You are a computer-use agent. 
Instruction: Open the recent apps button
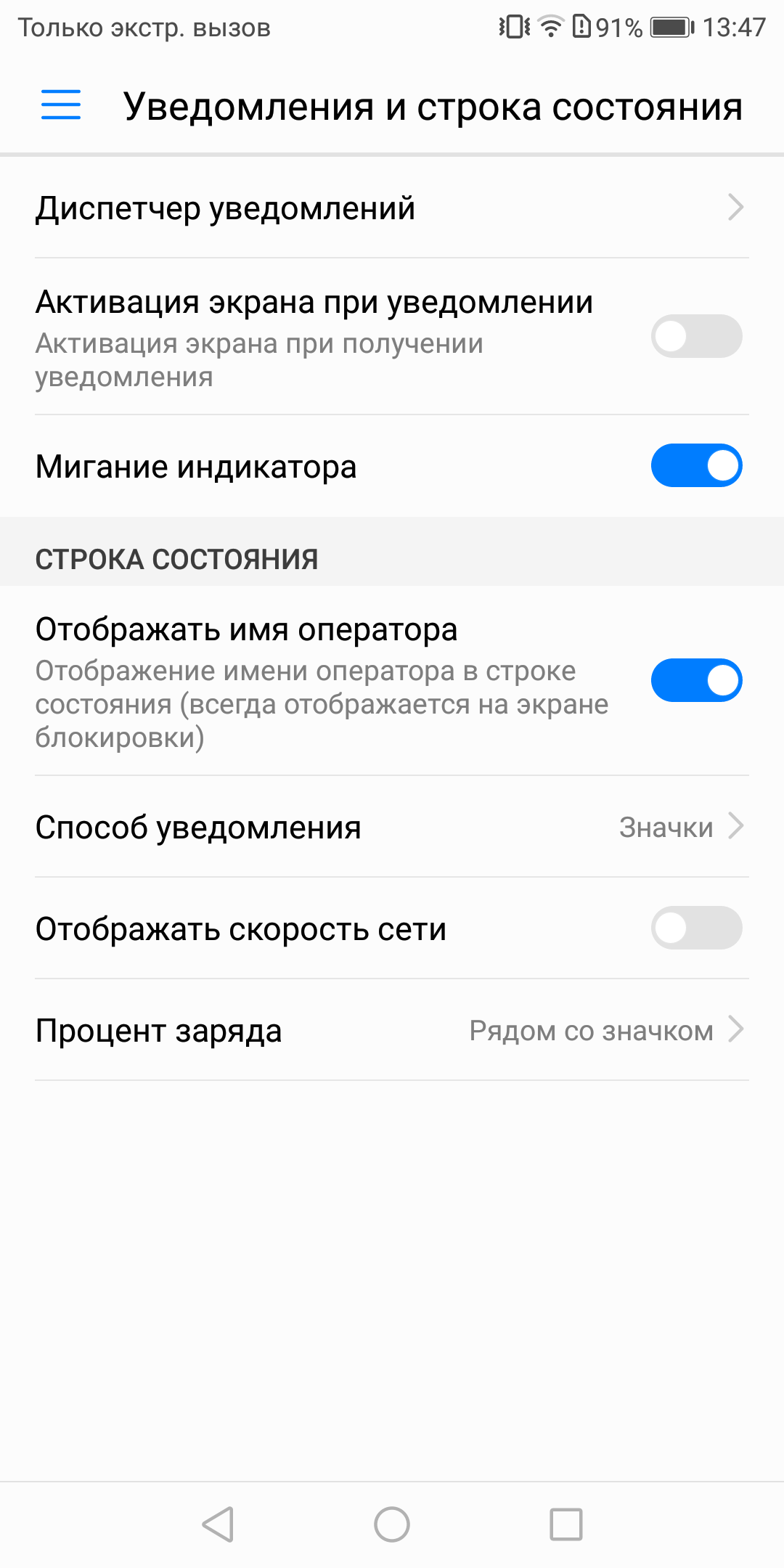point(566,1524)
